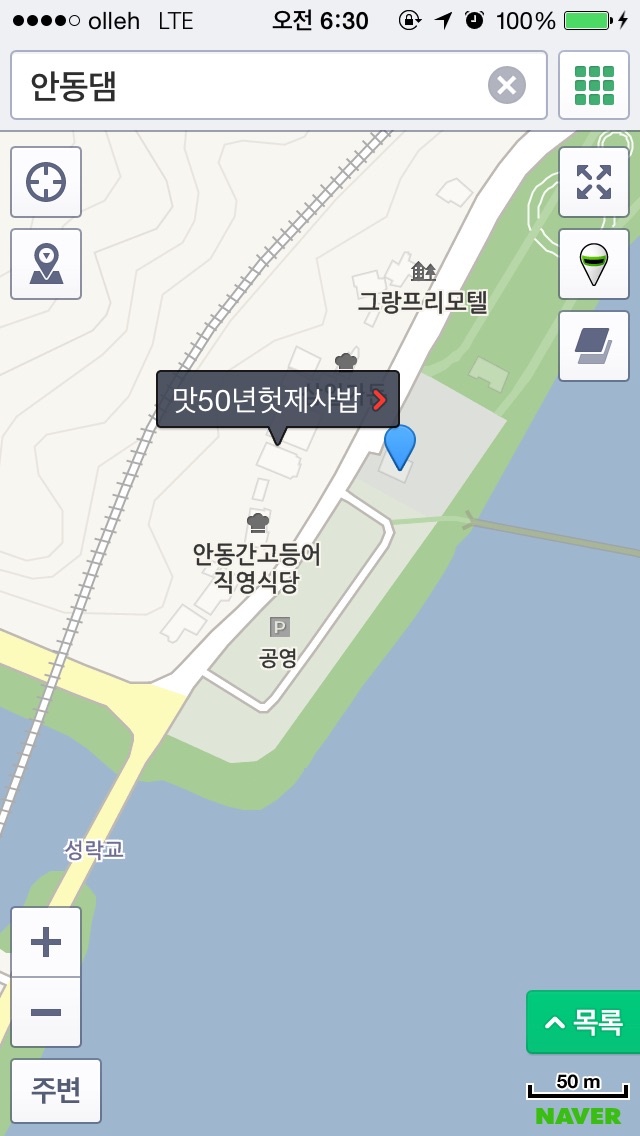Tap the blue location marker
Viewport: 640px width, 1136px height.
click(400, 445)
